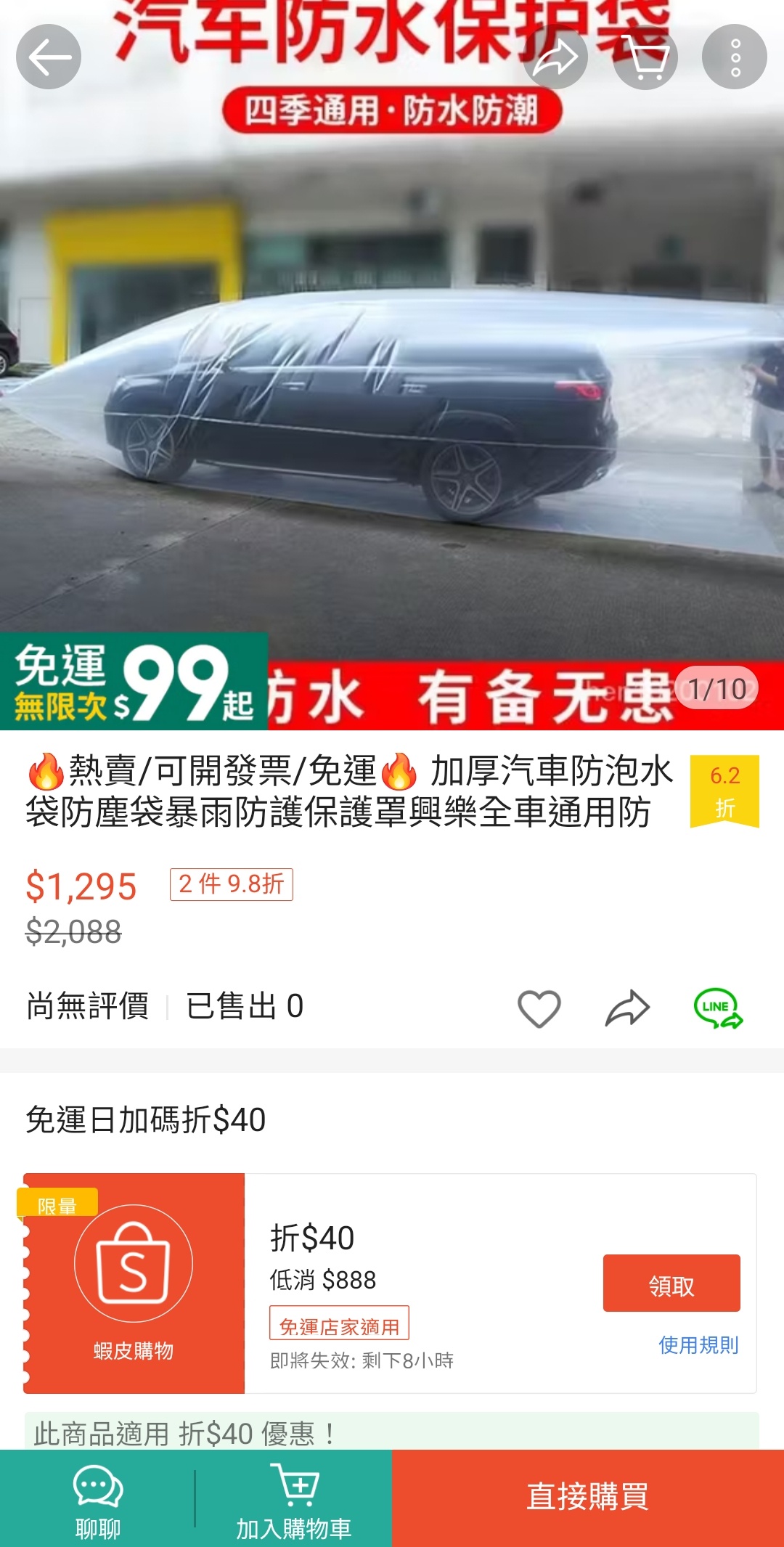The height and width of the screenshot is (1547, 784).
Task: Open the shopping cart icon
Action: click(645, 57)
